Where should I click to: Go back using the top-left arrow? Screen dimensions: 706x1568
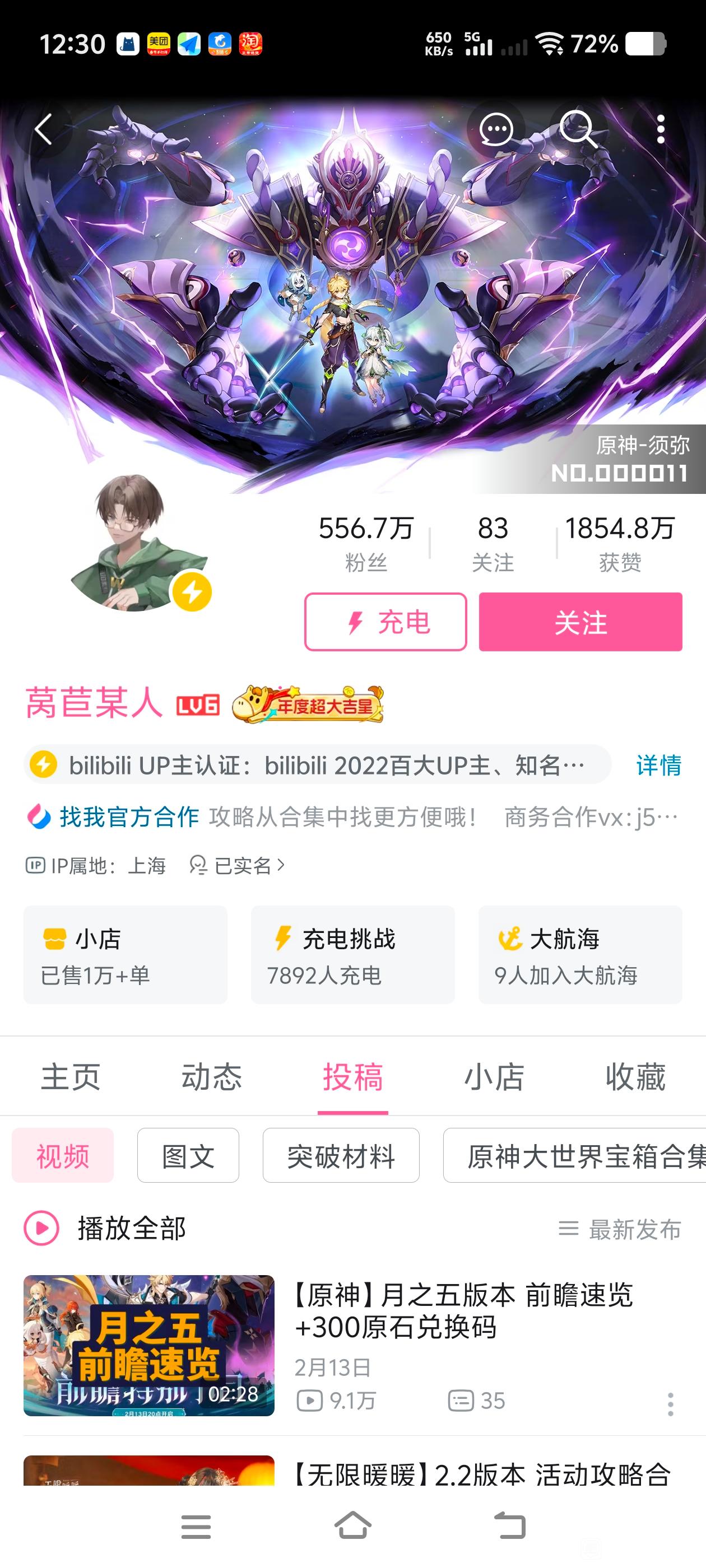click(x=44, y=130)
